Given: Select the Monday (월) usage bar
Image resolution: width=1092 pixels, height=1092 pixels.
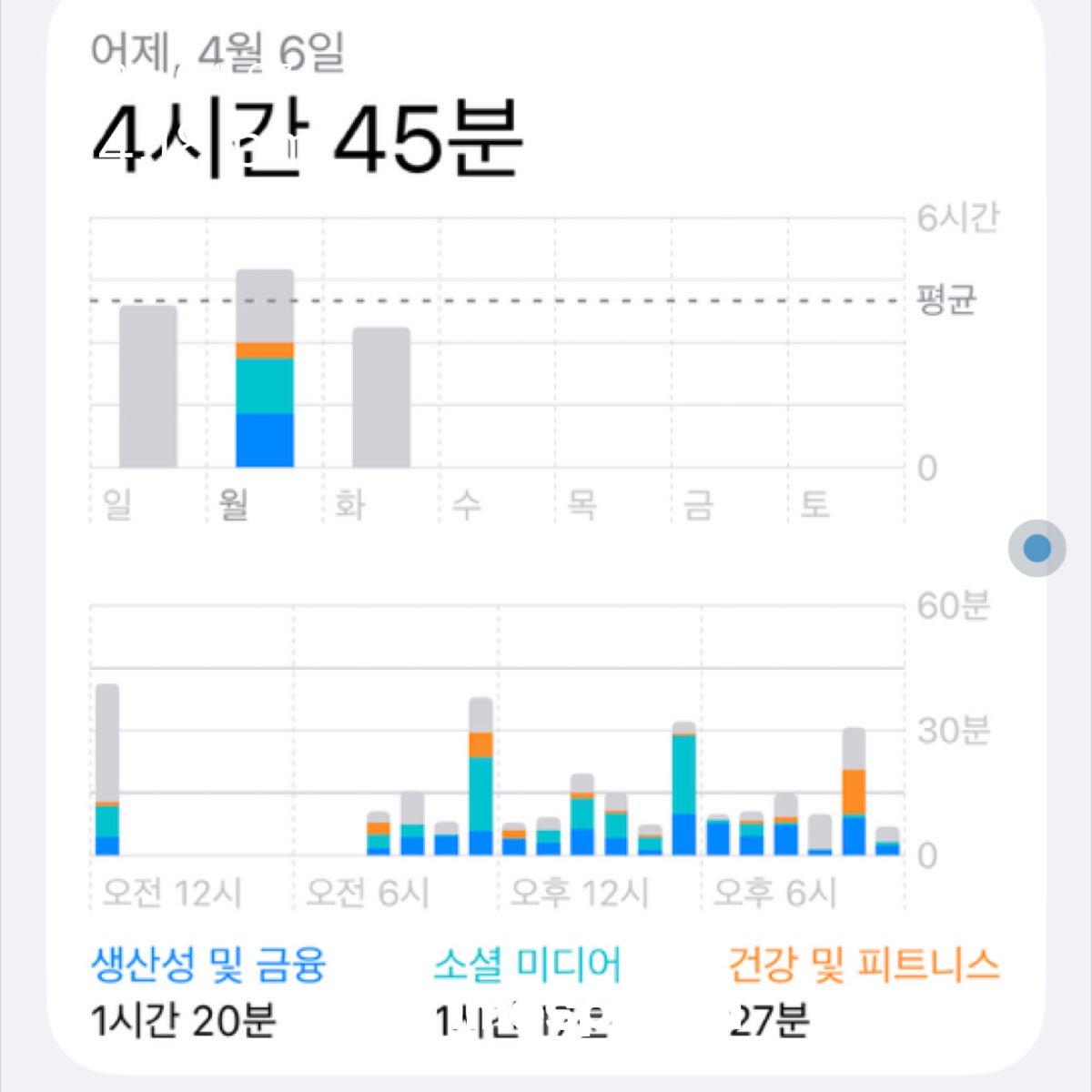Looking at the screenshot, I should [265, 369].
